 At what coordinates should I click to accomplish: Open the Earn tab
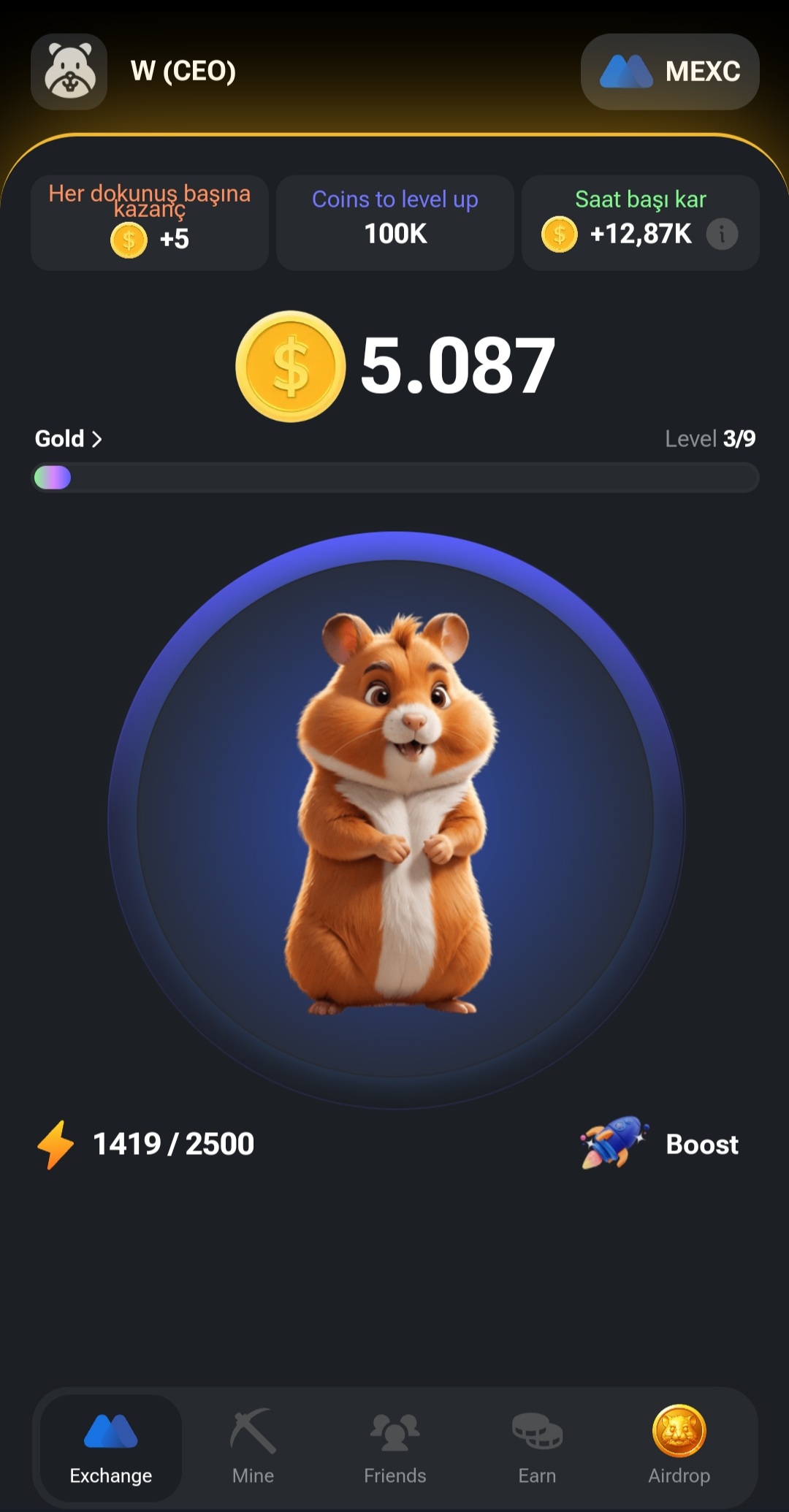pyautogui.click(x=537, y=1446)
